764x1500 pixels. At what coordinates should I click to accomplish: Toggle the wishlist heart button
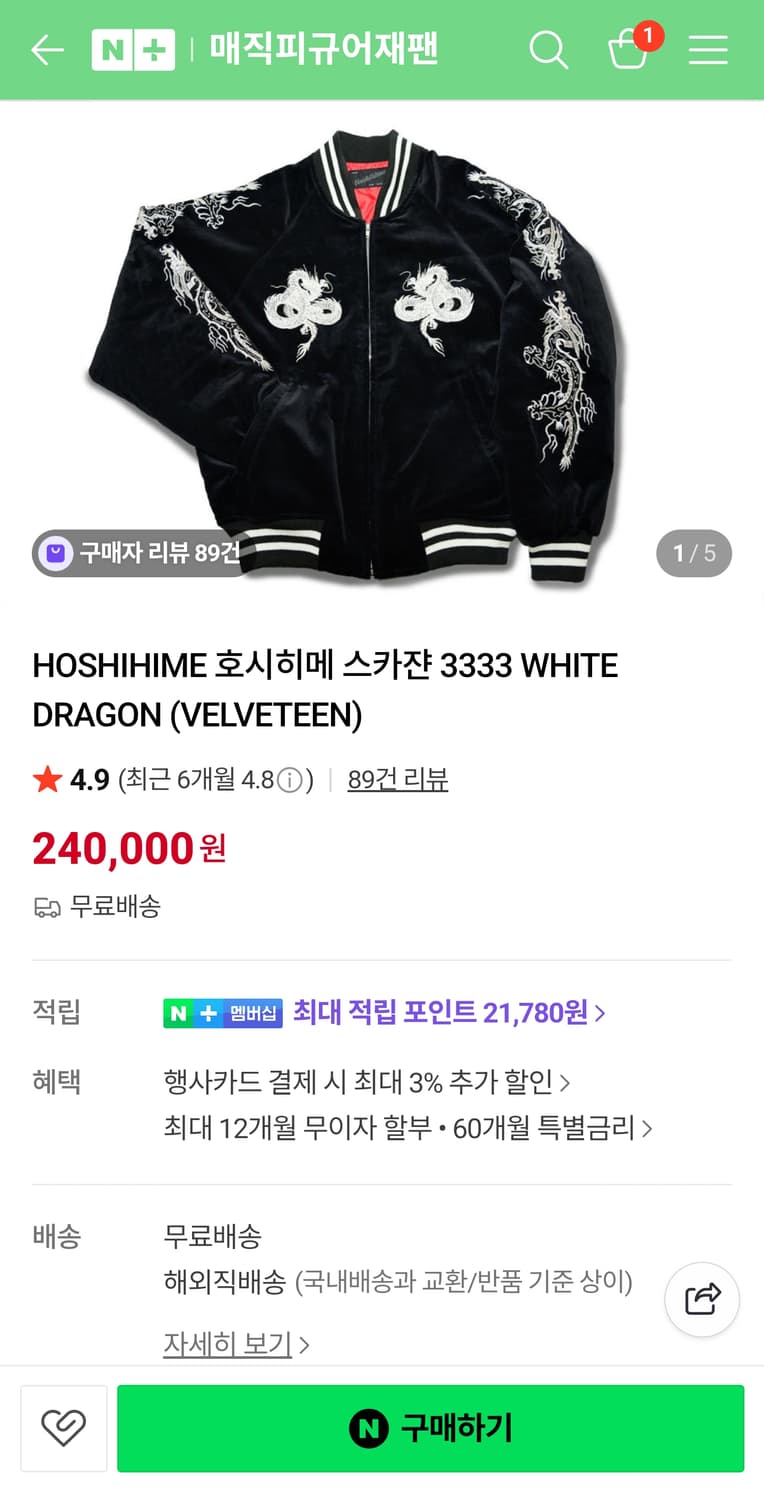point(64,1428)
